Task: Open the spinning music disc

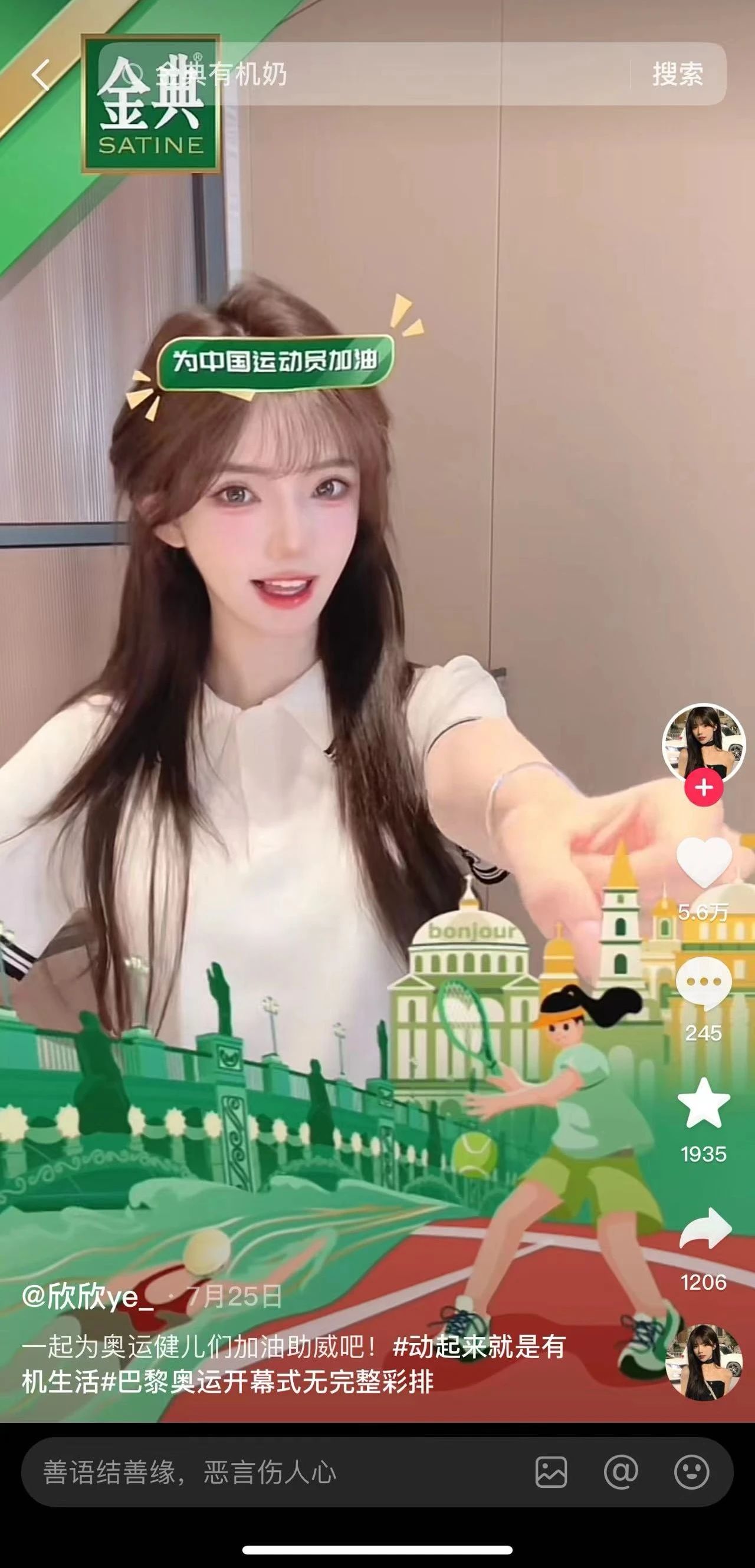Action: (703, 1362)
